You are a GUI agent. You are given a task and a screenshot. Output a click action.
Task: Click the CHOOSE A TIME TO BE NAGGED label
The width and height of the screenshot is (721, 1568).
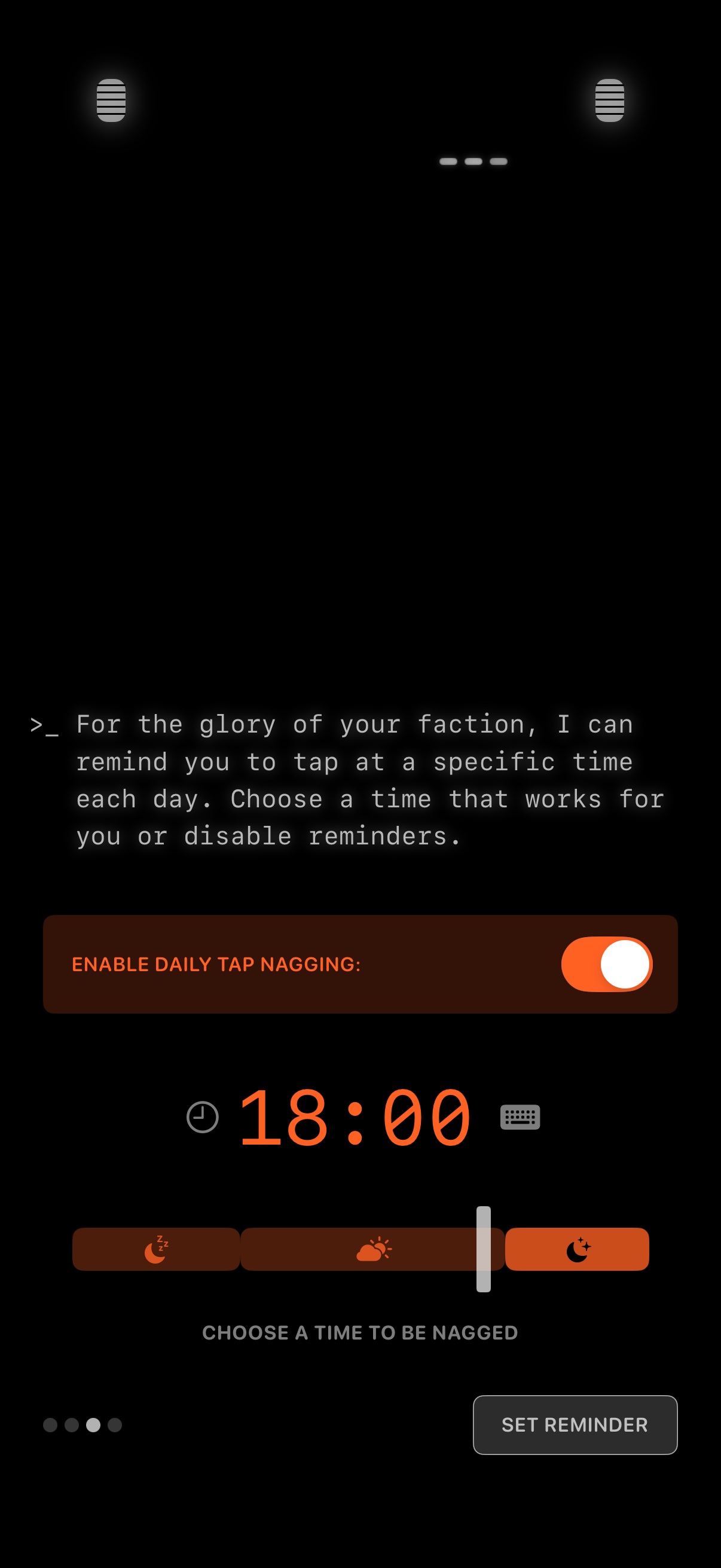pyautogui.click(x=360, y=1332)
